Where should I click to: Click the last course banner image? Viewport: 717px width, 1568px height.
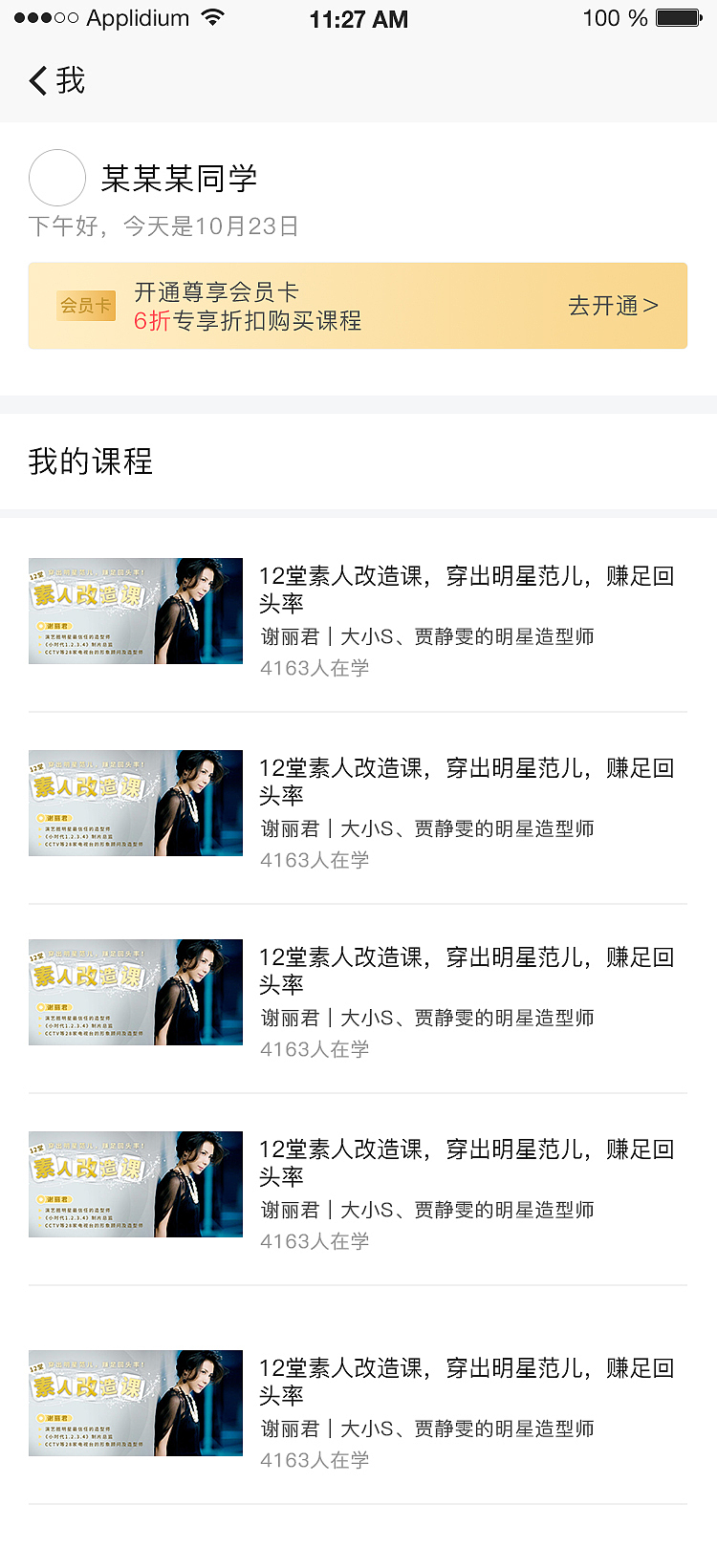point(135,1403)
